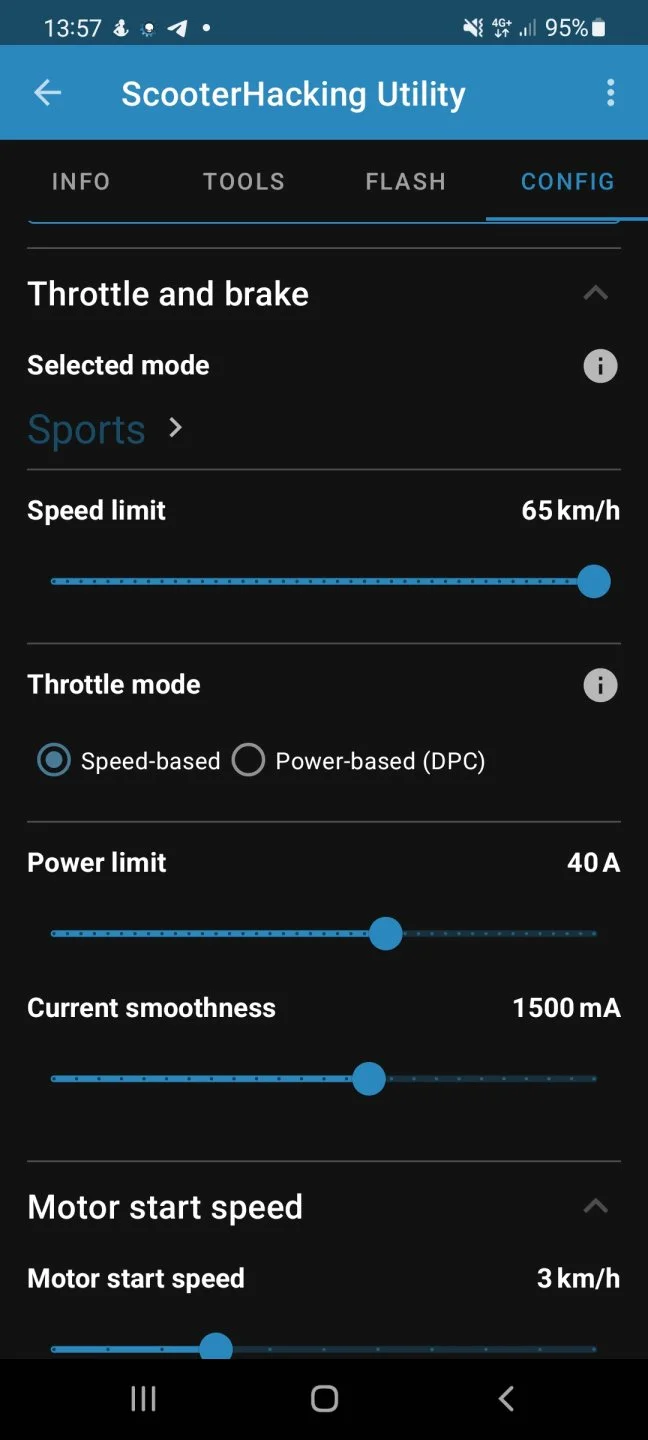The image size is (648, 1440).
Task: Show info about Throttle mode
Action: (x=600, y=685)
